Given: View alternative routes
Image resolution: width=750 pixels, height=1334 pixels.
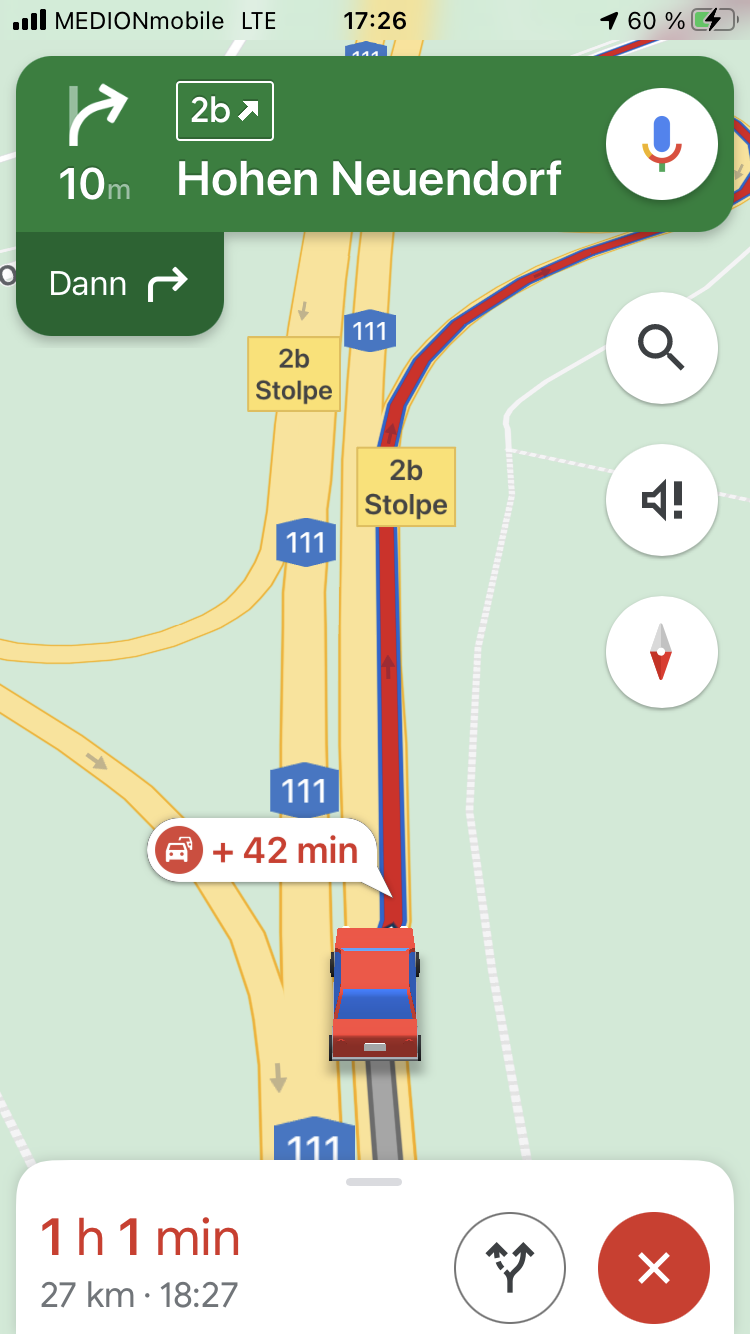Looking at the screenshot, I should click(510, 1268).
